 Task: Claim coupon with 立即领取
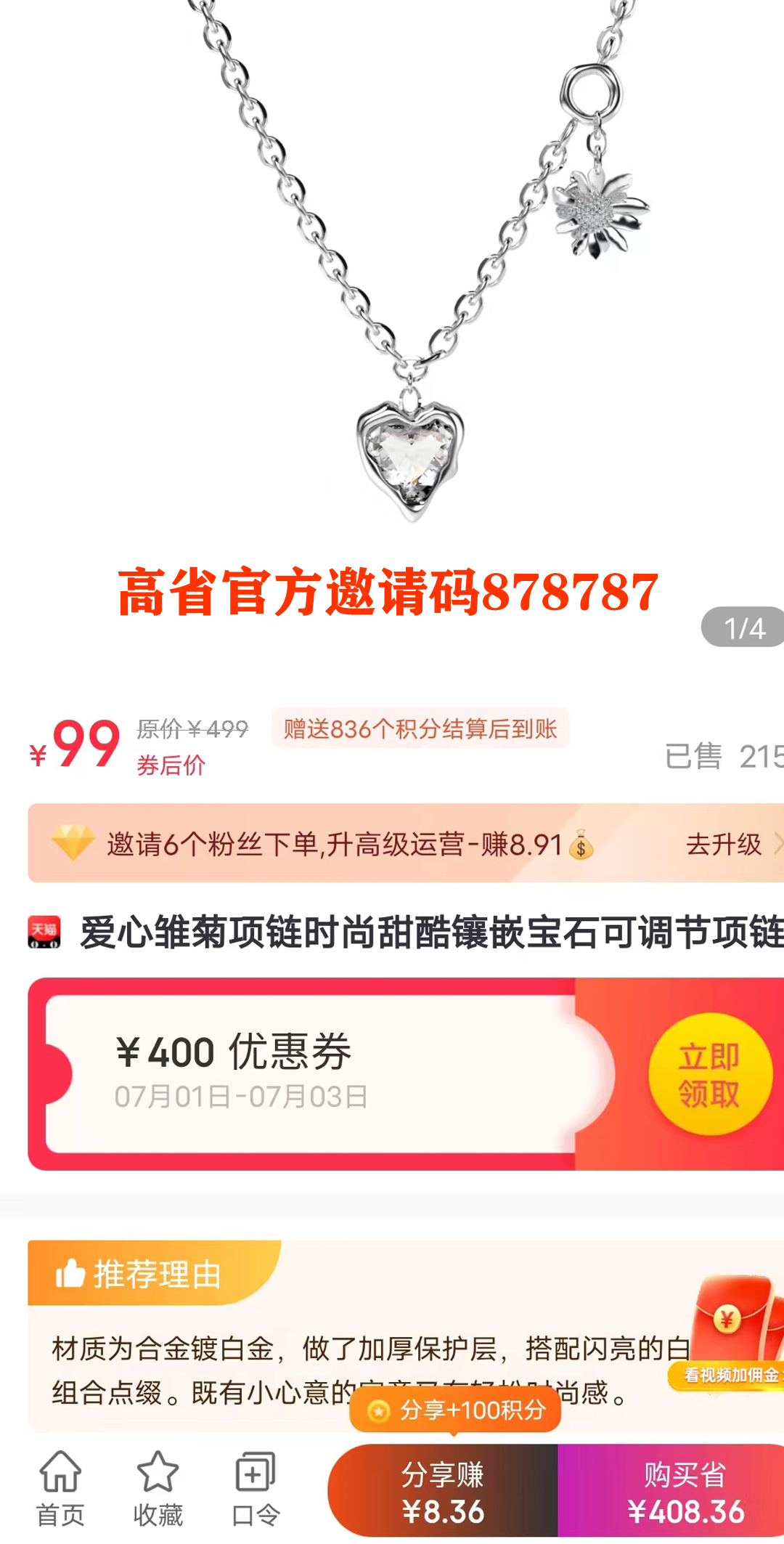click(709, 1075)
